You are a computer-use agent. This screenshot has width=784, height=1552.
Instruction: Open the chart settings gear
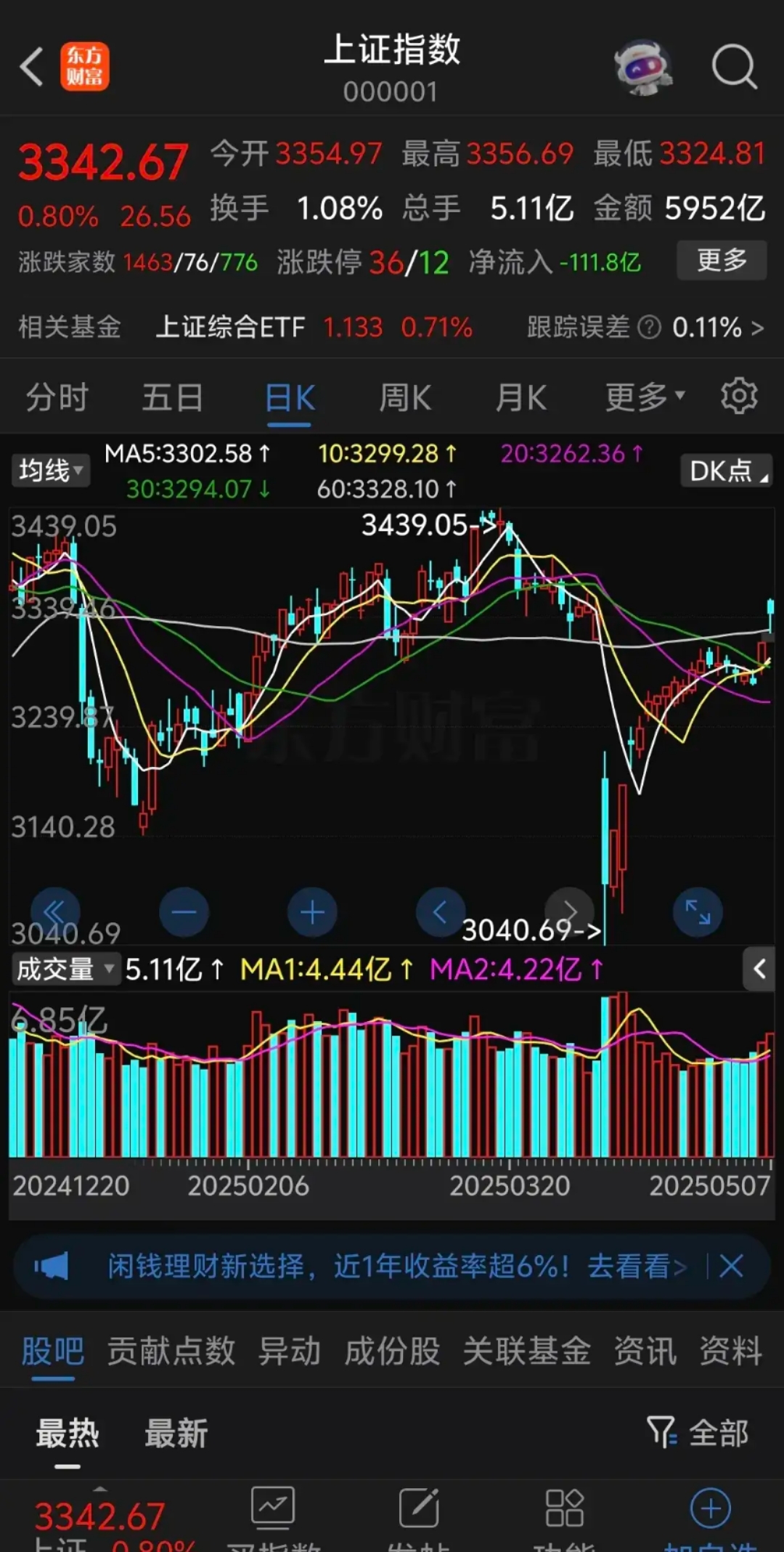pyautogui.click(x=740, y=396)
